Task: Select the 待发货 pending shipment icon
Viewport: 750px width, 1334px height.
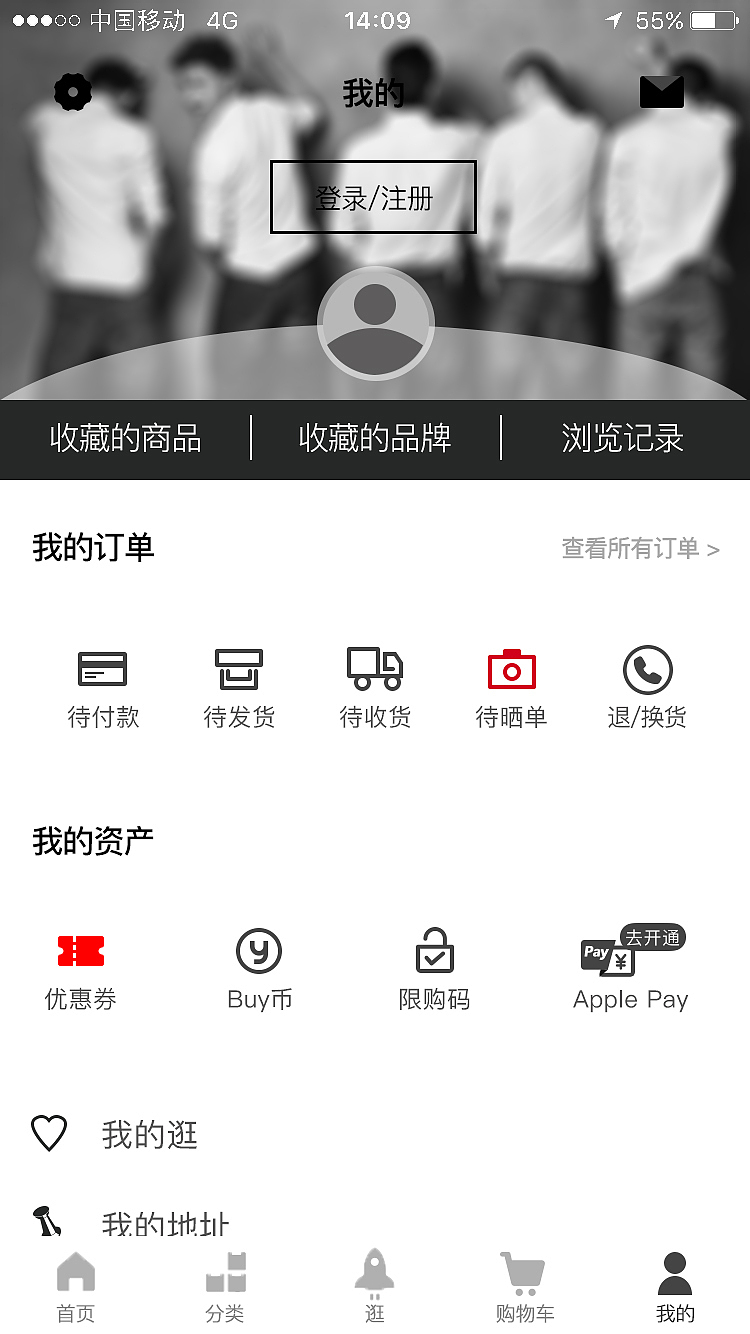Action: (239, 668)
